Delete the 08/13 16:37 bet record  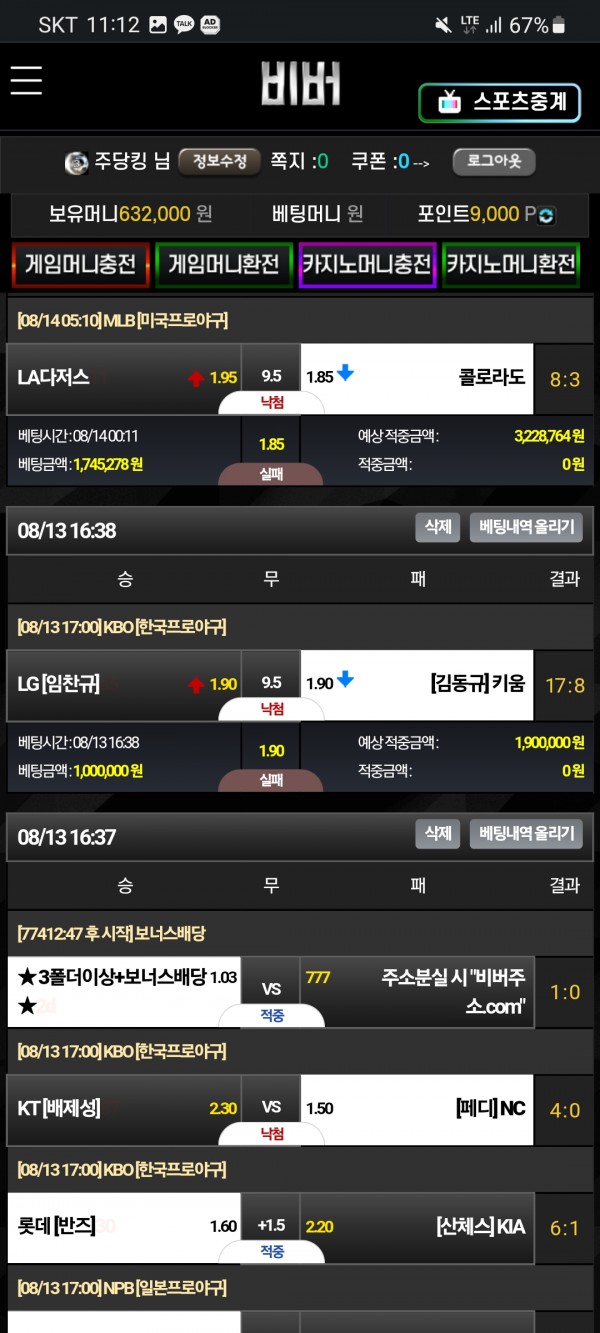click(x=438, y=833)
